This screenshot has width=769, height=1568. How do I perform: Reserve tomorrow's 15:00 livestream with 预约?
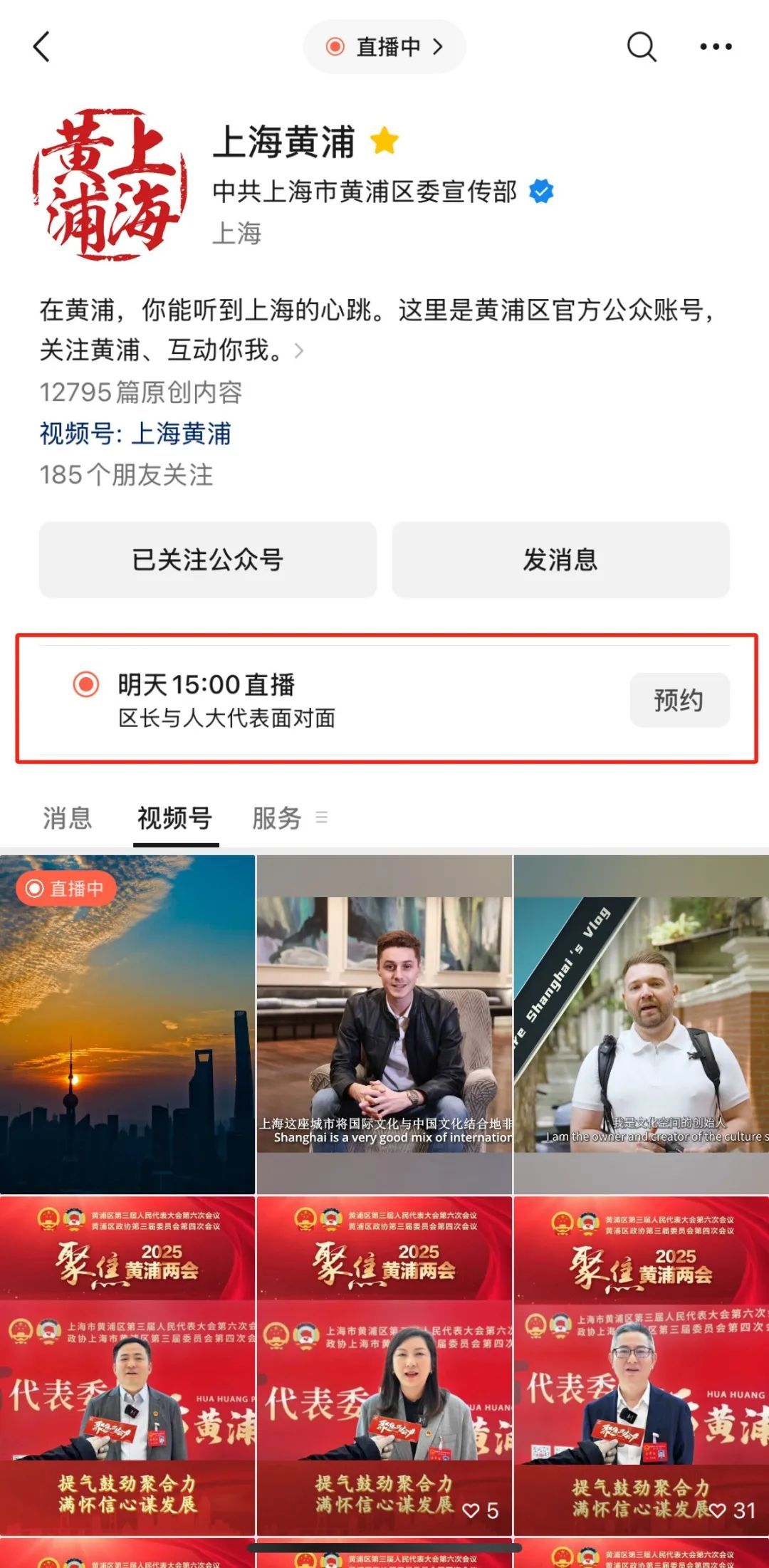679,700
